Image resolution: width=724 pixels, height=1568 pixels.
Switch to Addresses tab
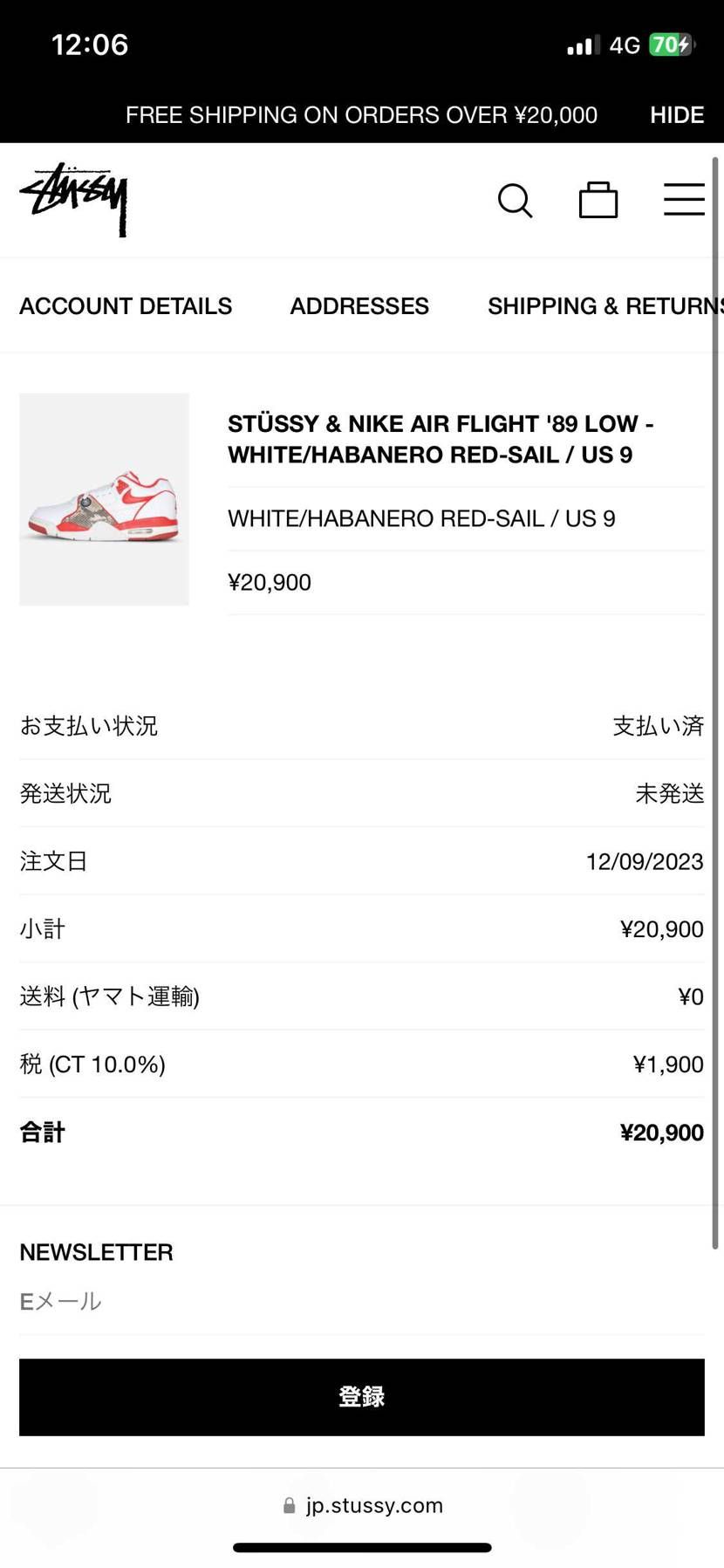[x=359, y=306]
